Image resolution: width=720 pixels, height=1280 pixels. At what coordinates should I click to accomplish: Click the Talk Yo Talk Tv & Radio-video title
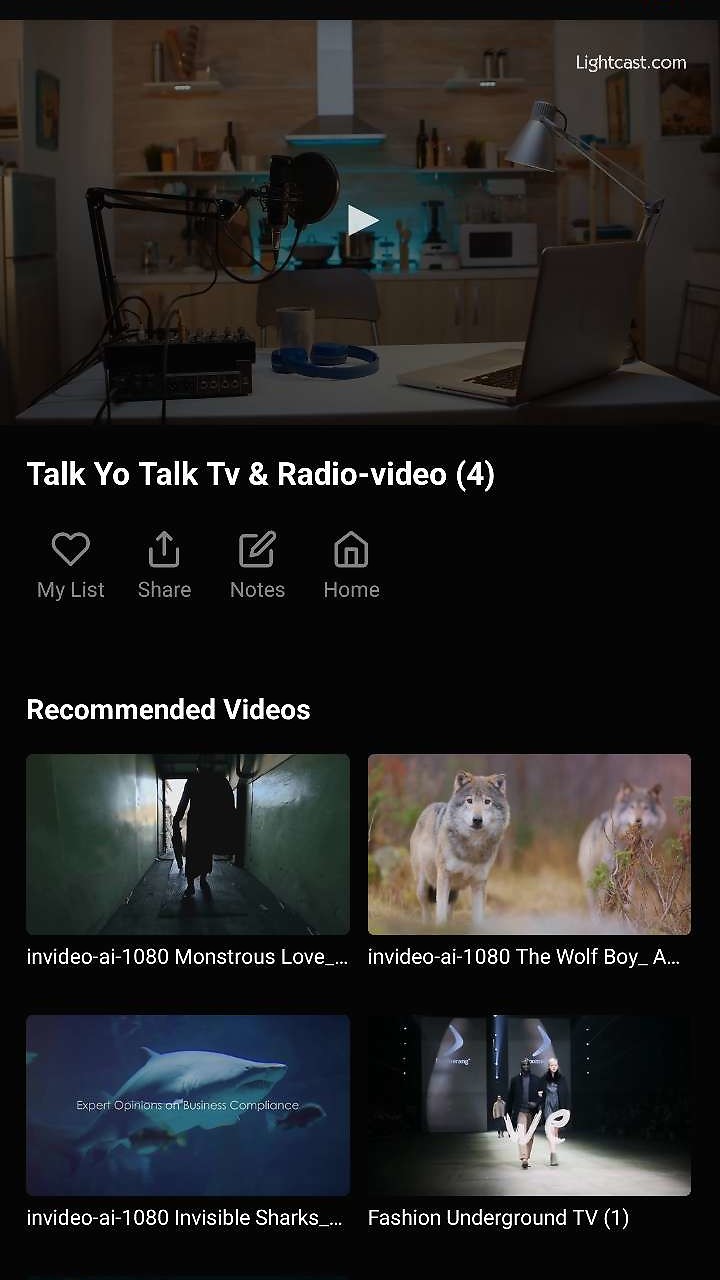pos(262,474)
